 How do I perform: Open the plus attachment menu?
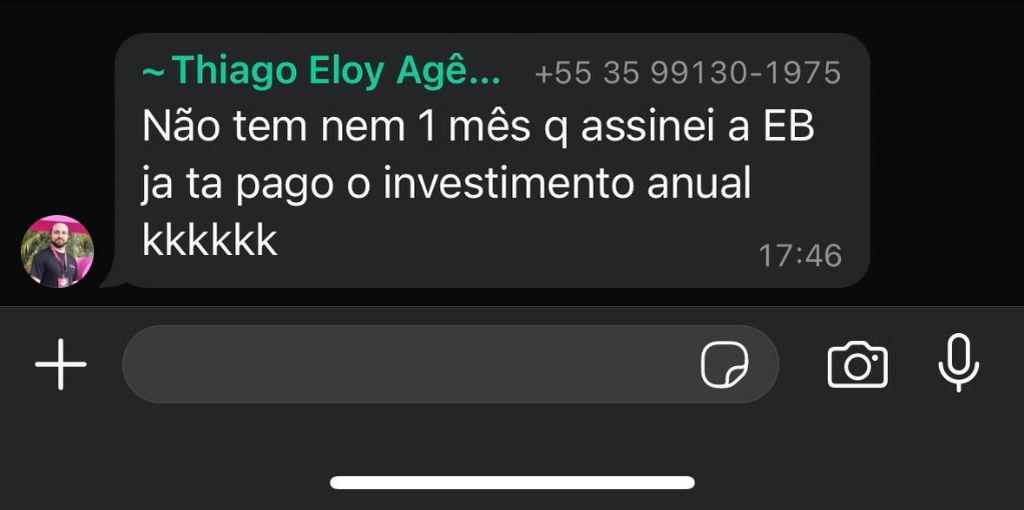pyautogui.click(x=61, y=364)
